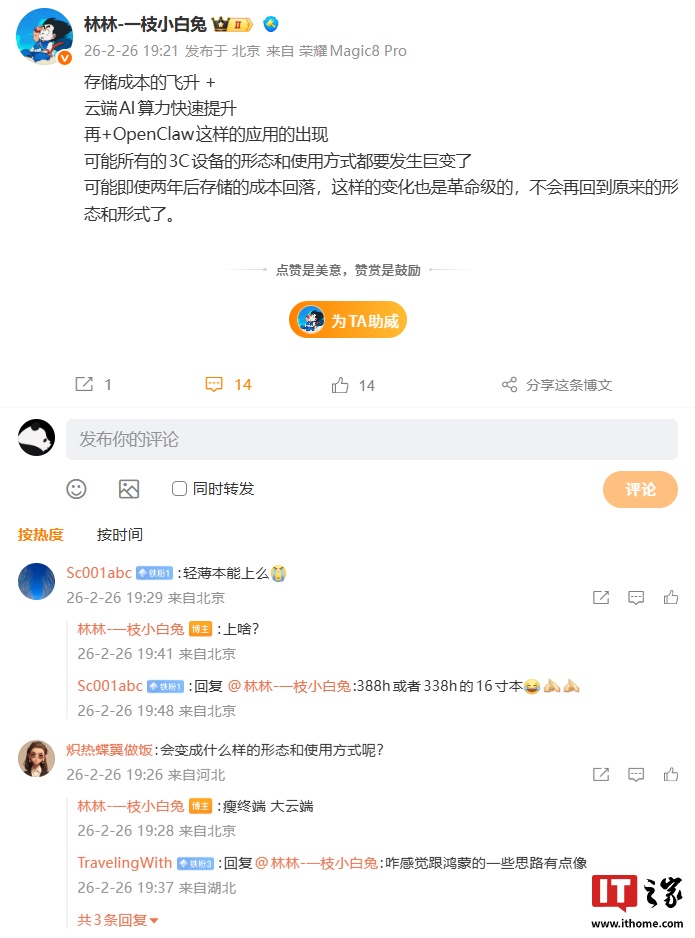Open the mention @林林-一枝小白兔 in TravelingWith's reply
The image size is (695, 938).
(316, 863)
